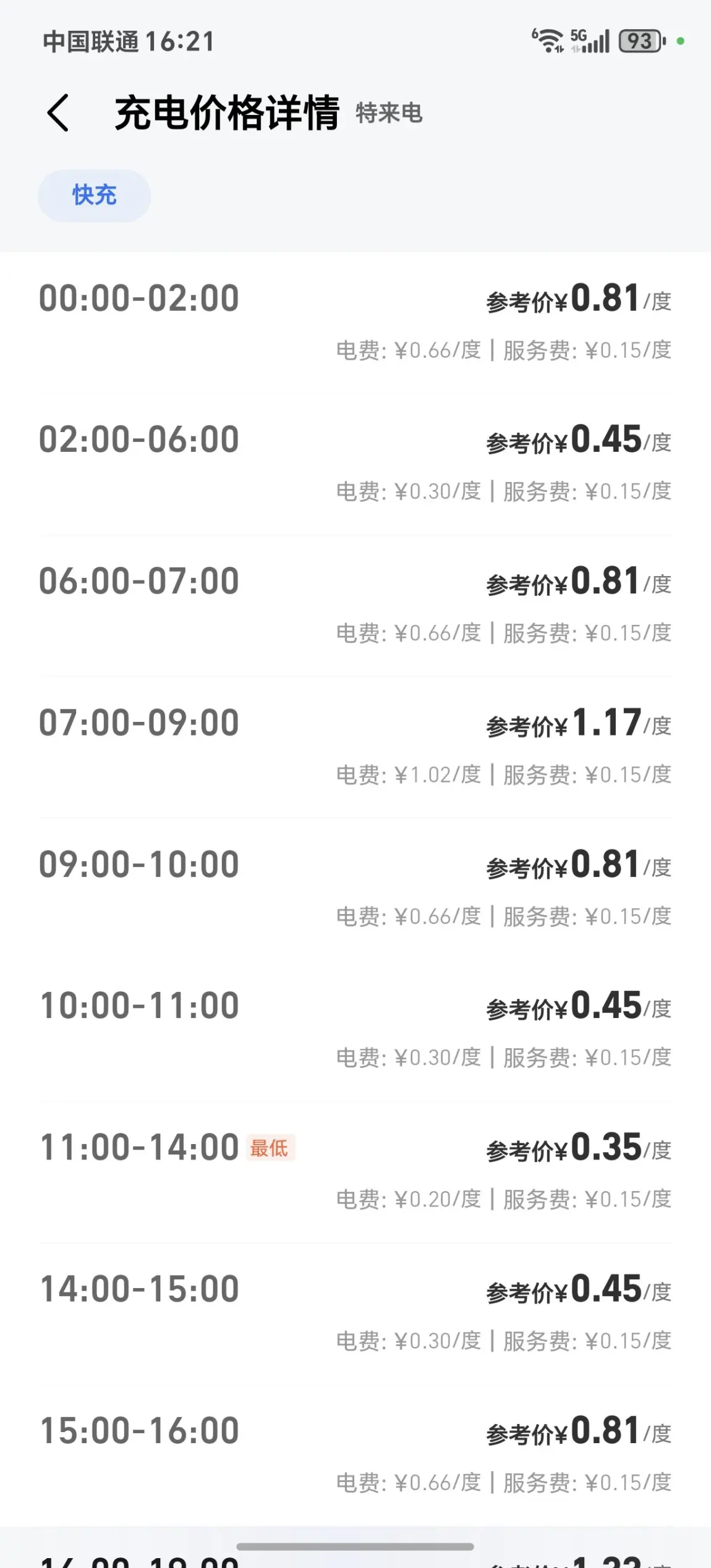Go back from charging price details

click(58, 113)
